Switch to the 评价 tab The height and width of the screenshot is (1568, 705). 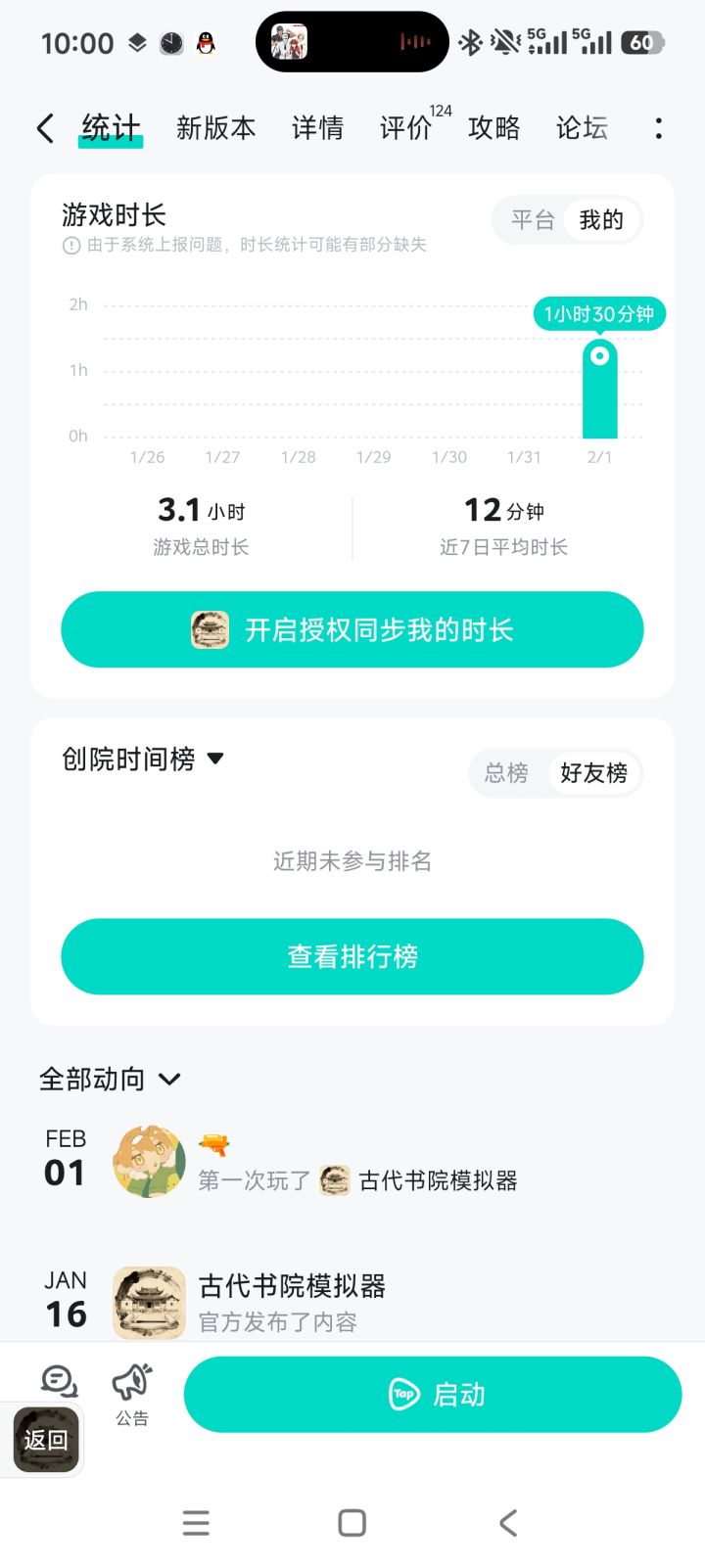[x=406, y=128]
